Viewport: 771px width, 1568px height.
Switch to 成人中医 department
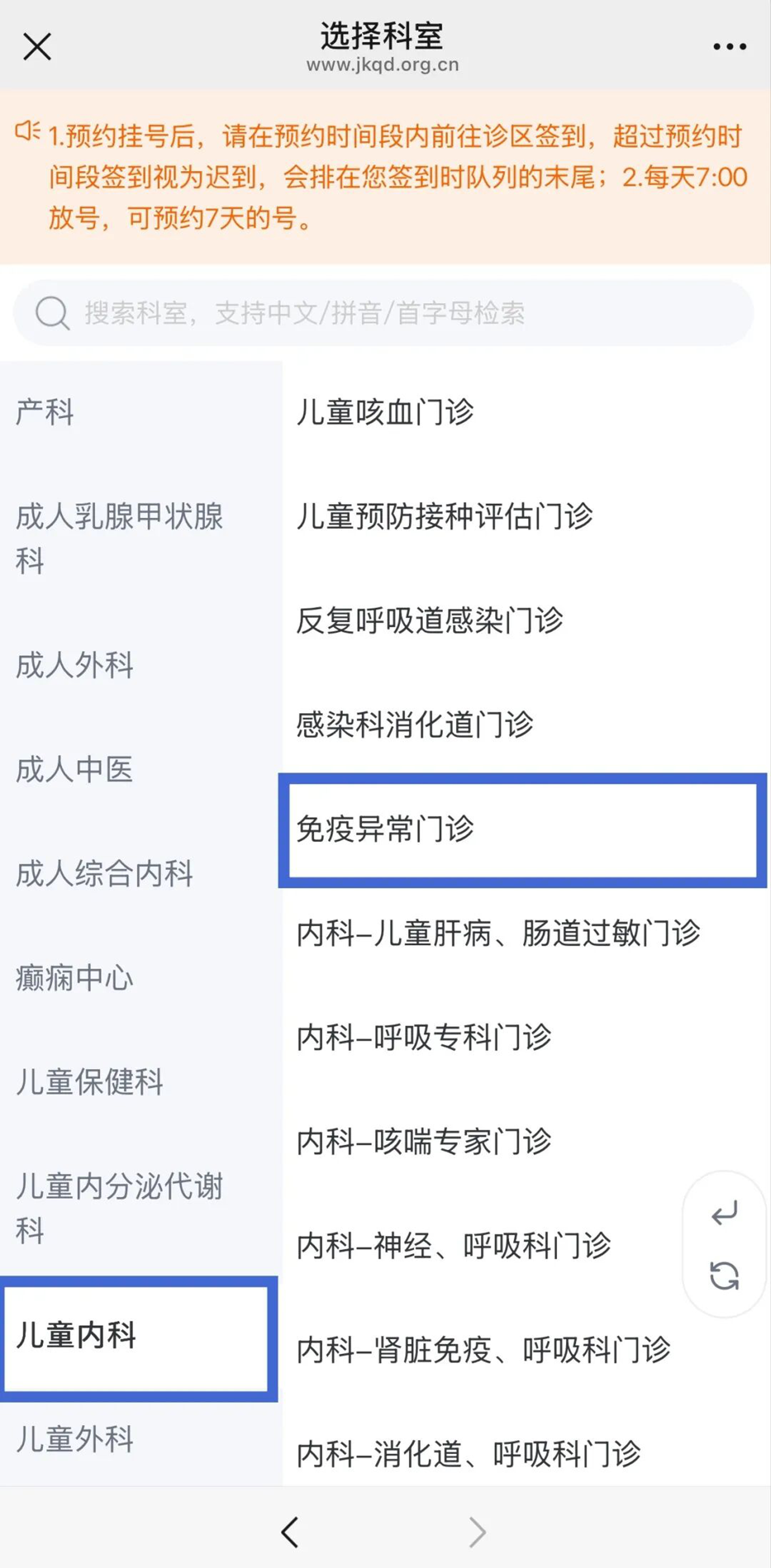point(74,769)
